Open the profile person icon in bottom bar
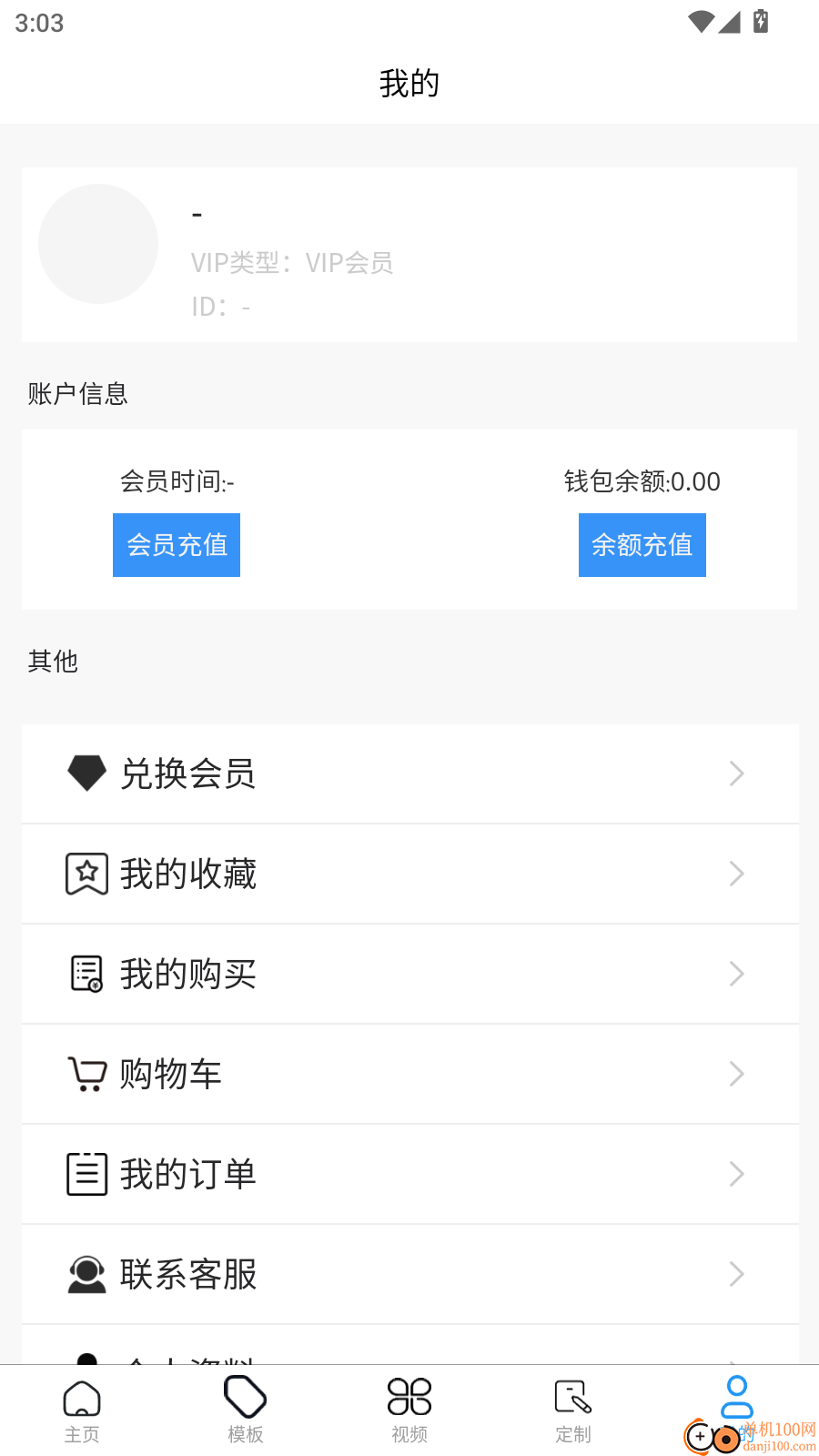Image resolution: width=819 pixels, height=1456 pixels. pos(737,1395)
